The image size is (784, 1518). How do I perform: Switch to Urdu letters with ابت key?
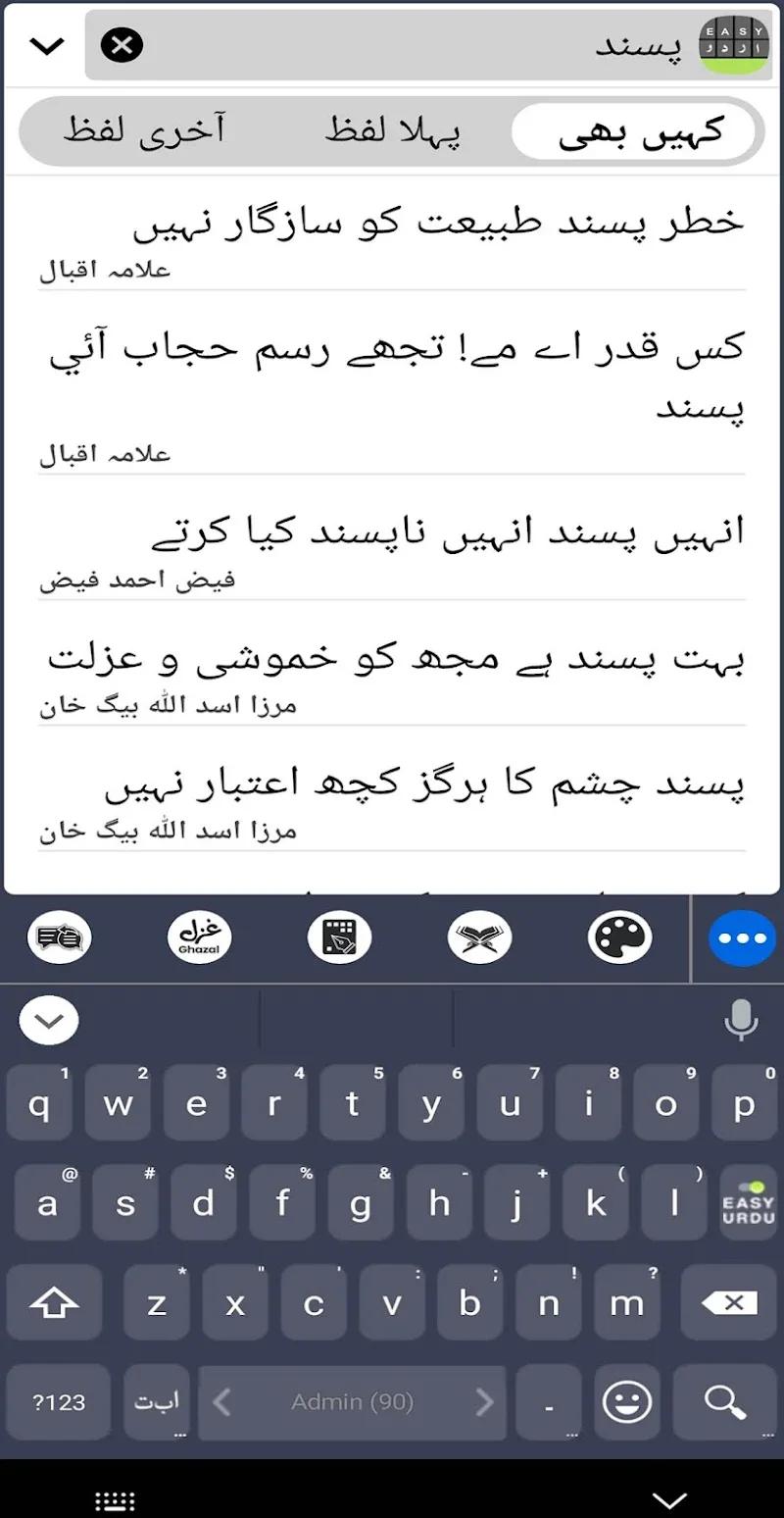coord(157,1402)
